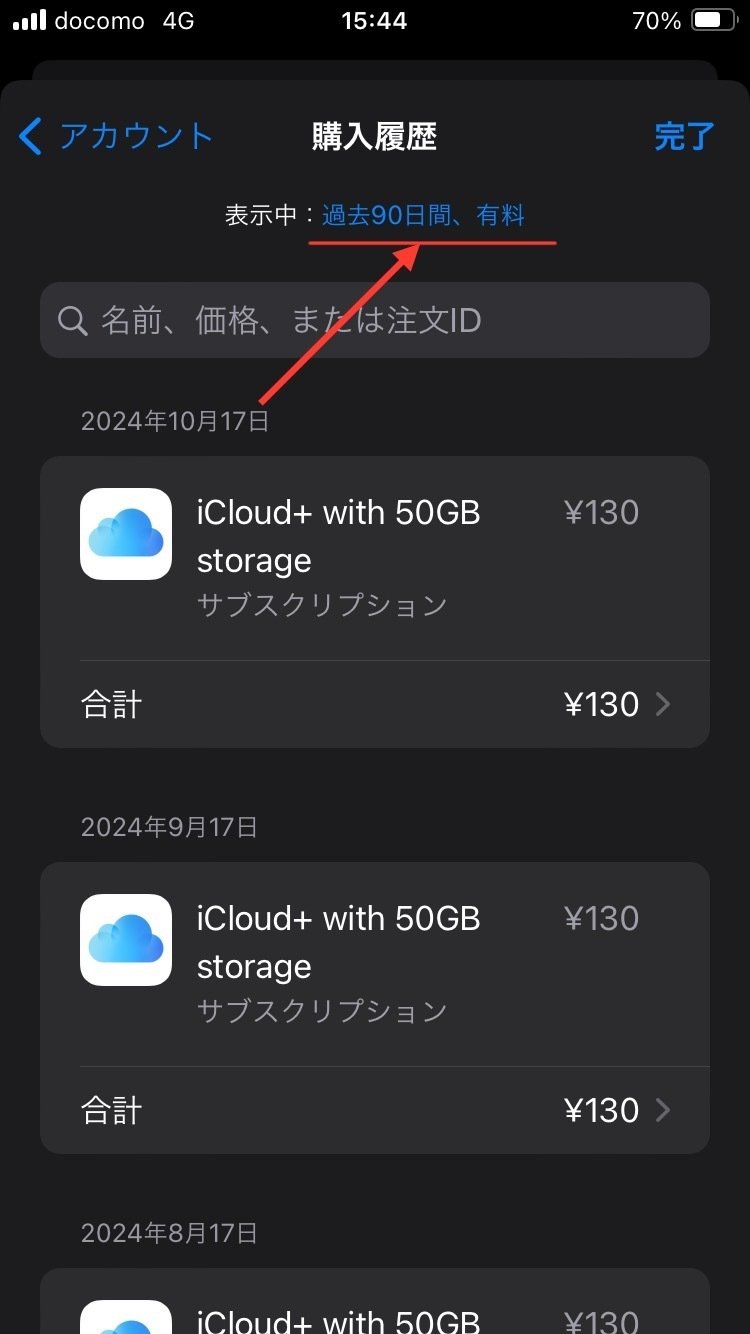
Task: Tap the 名前、価格、または注文ID search field
Action: click(x=375, y=320)
